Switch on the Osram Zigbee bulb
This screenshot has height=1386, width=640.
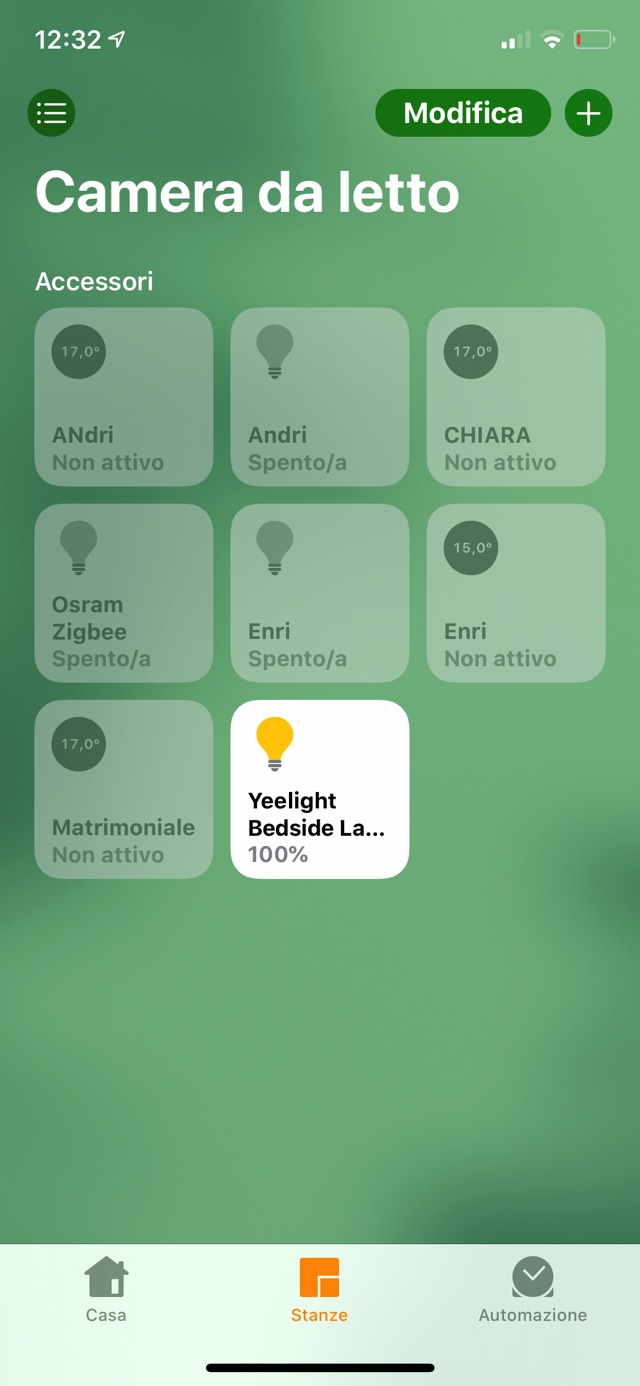pyautogui.click(x=124, y=593)
